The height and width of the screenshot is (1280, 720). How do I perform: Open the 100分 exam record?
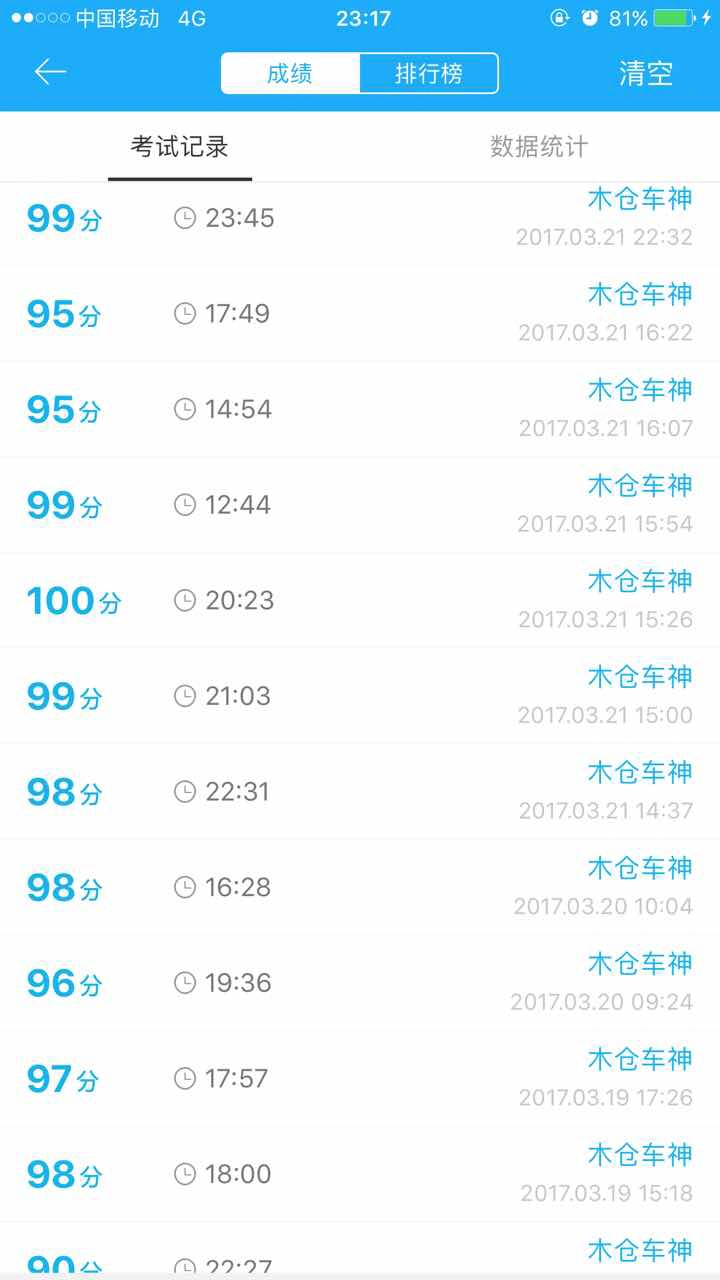click(360, 600)
